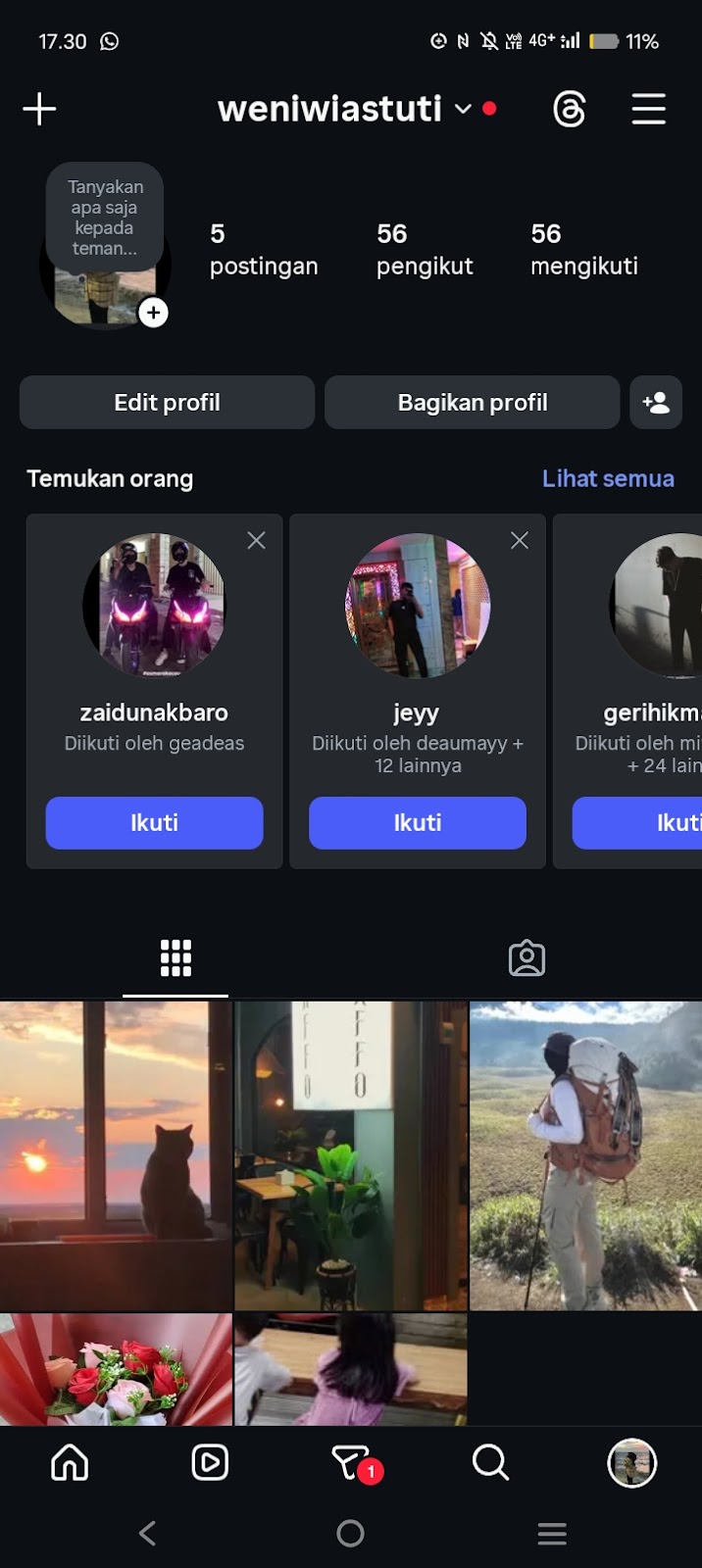
Task: Tap the 56 pengikut followers count
Action: pos(424,249)
